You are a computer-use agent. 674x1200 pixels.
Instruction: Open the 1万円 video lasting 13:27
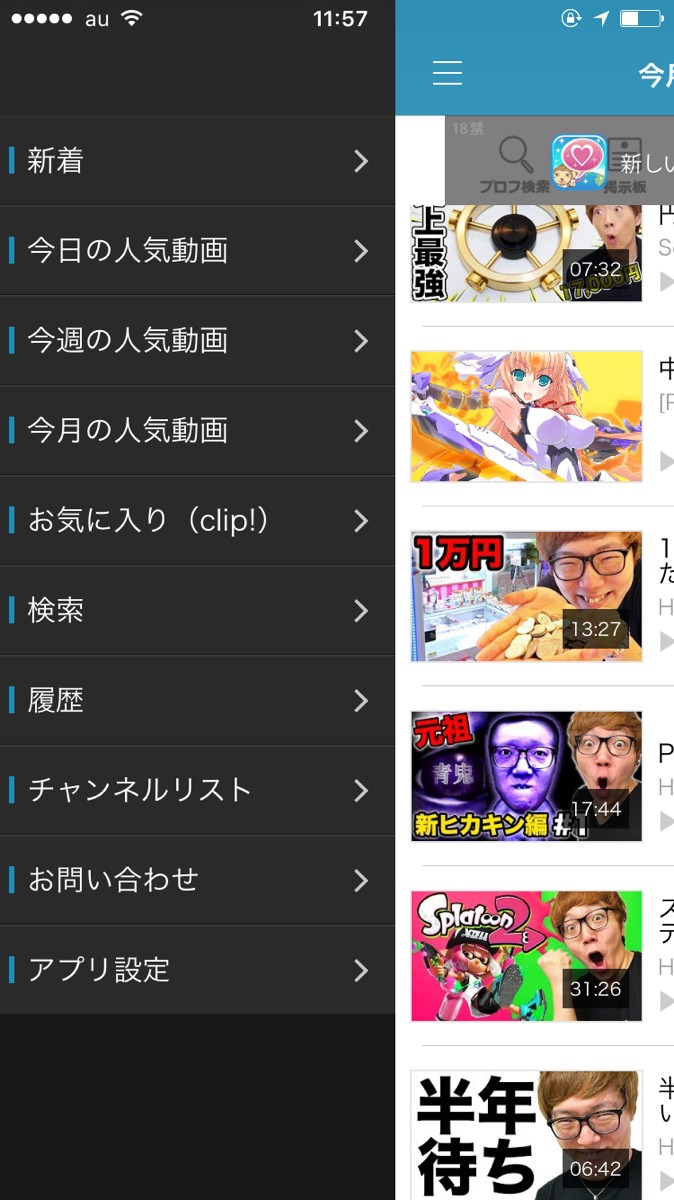(526, 596)
